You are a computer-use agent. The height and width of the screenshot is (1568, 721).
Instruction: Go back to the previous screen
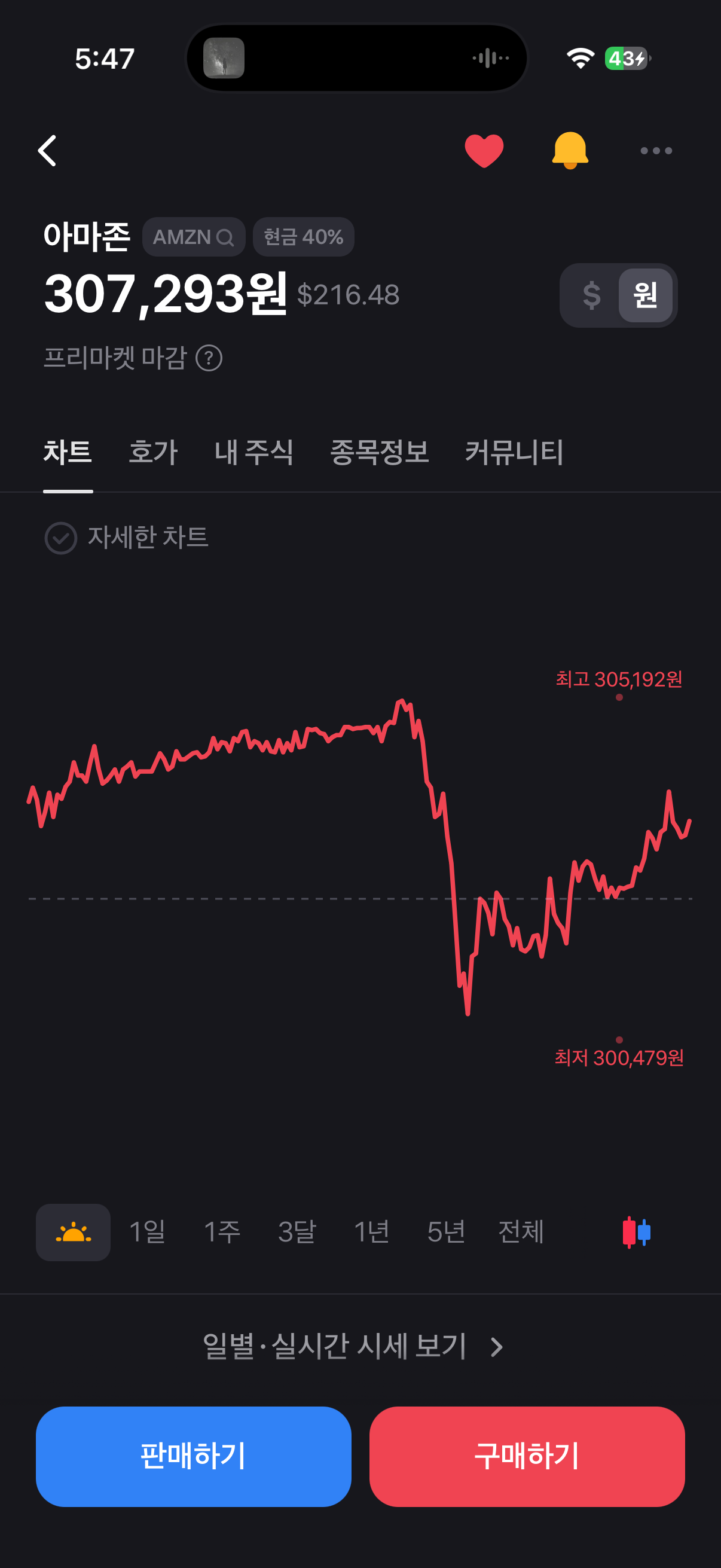(x=47, y=150)
